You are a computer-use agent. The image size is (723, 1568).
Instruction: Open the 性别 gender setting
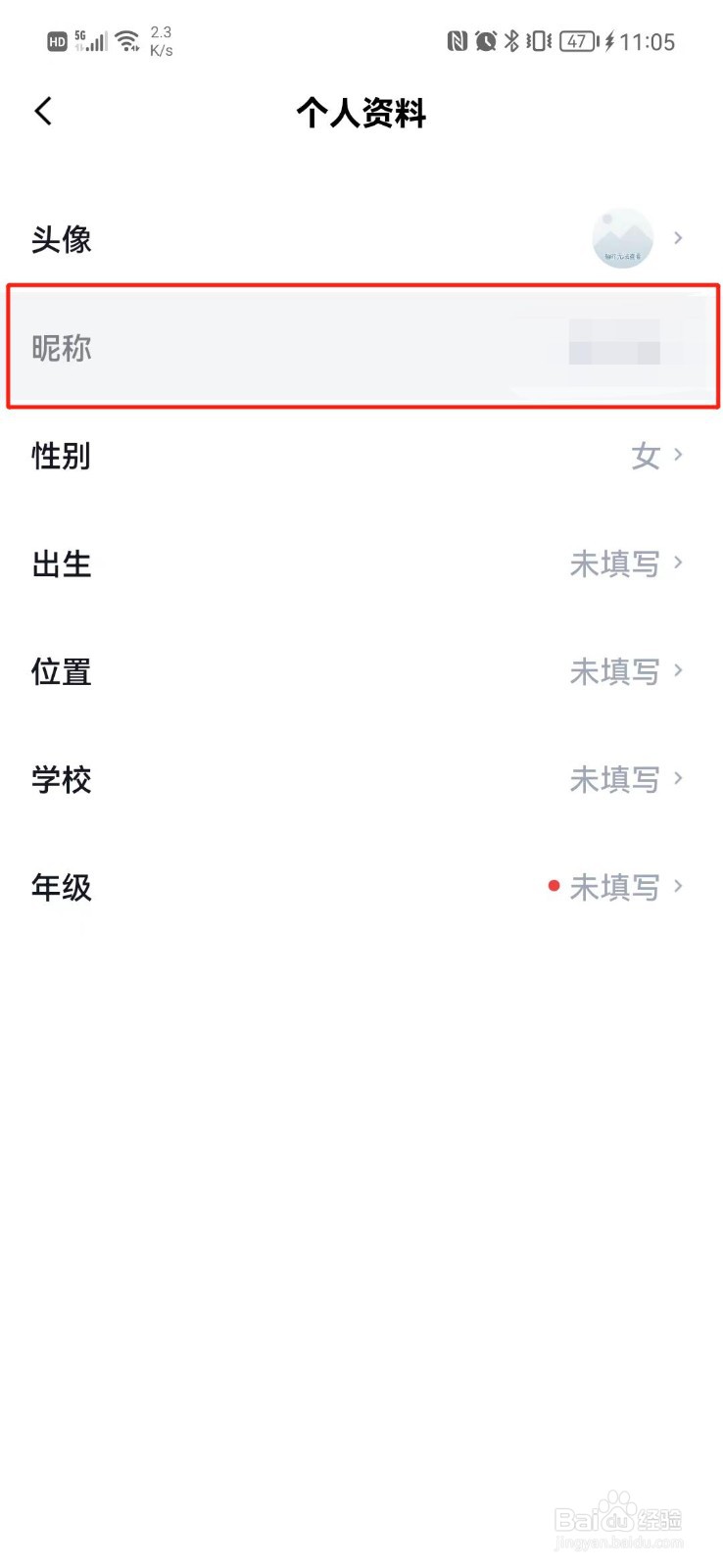click(361, 455)
